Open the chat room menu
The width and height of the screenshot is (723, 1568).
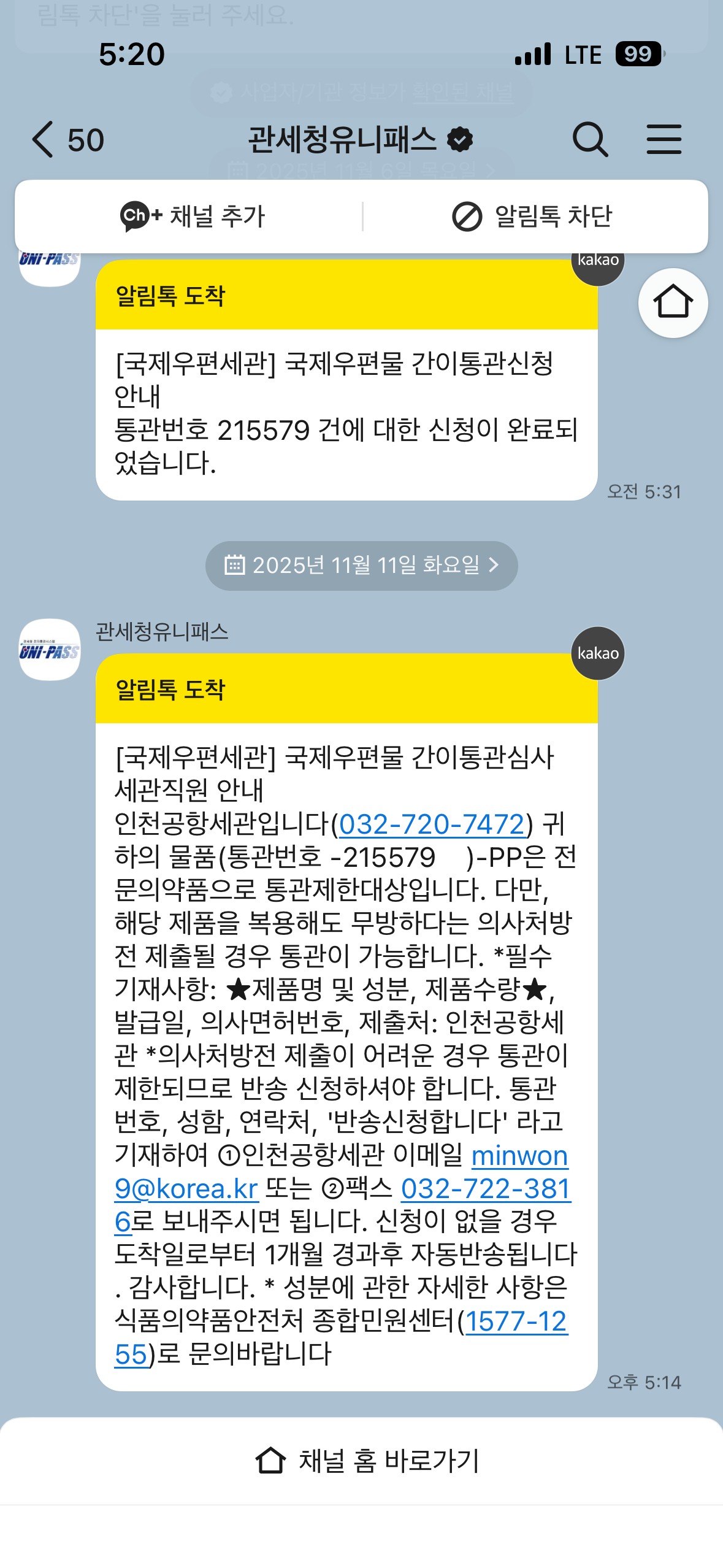pyautogui.click(x=664, y=140)
